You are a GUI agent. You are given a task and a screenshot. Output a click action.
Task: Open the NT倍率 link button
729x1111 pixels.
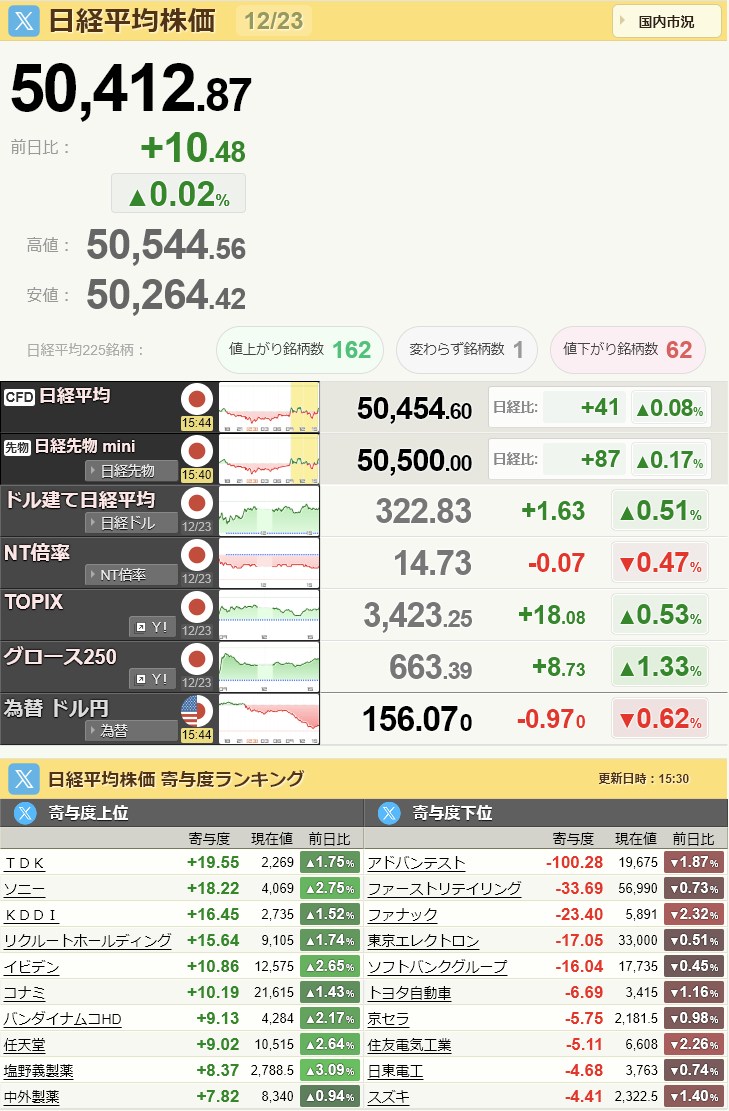(131, 574)
